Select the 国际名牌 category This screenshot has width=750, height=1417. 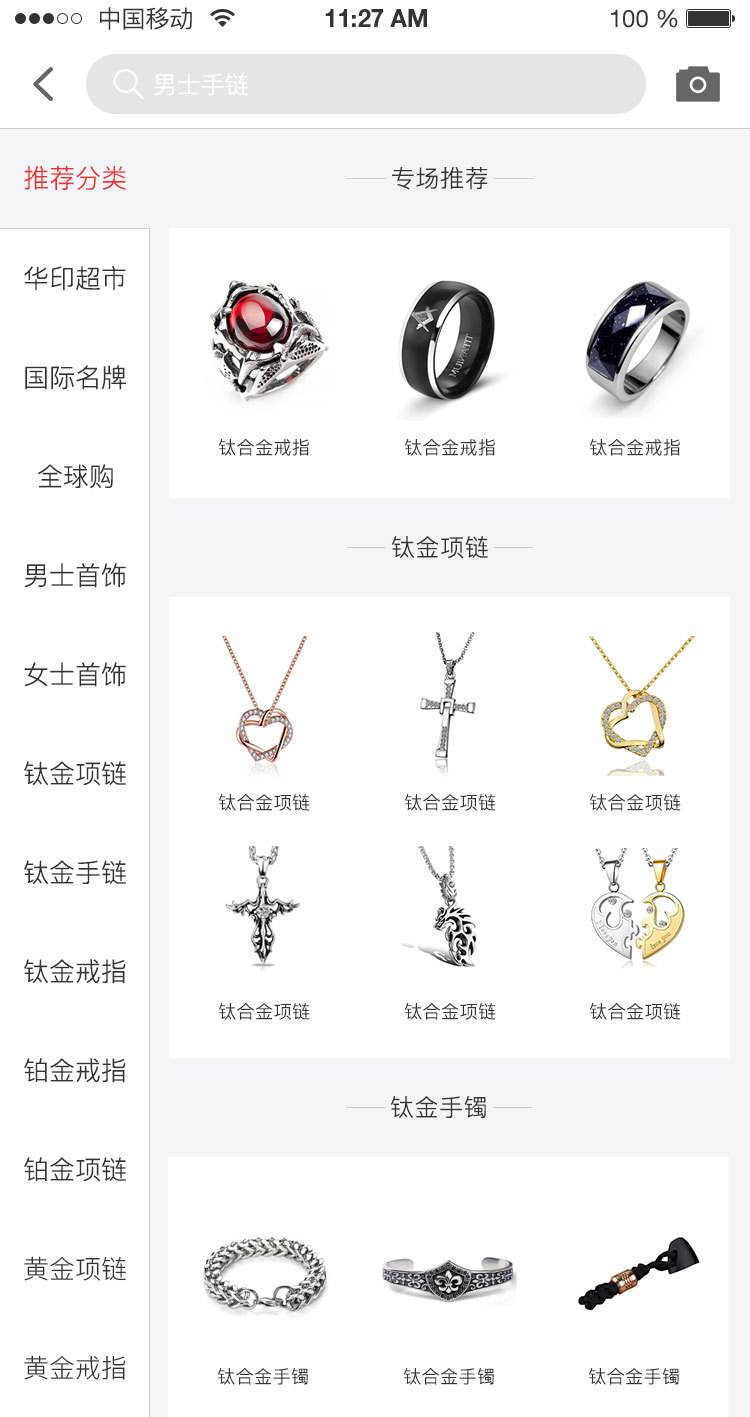coord(74,378)
